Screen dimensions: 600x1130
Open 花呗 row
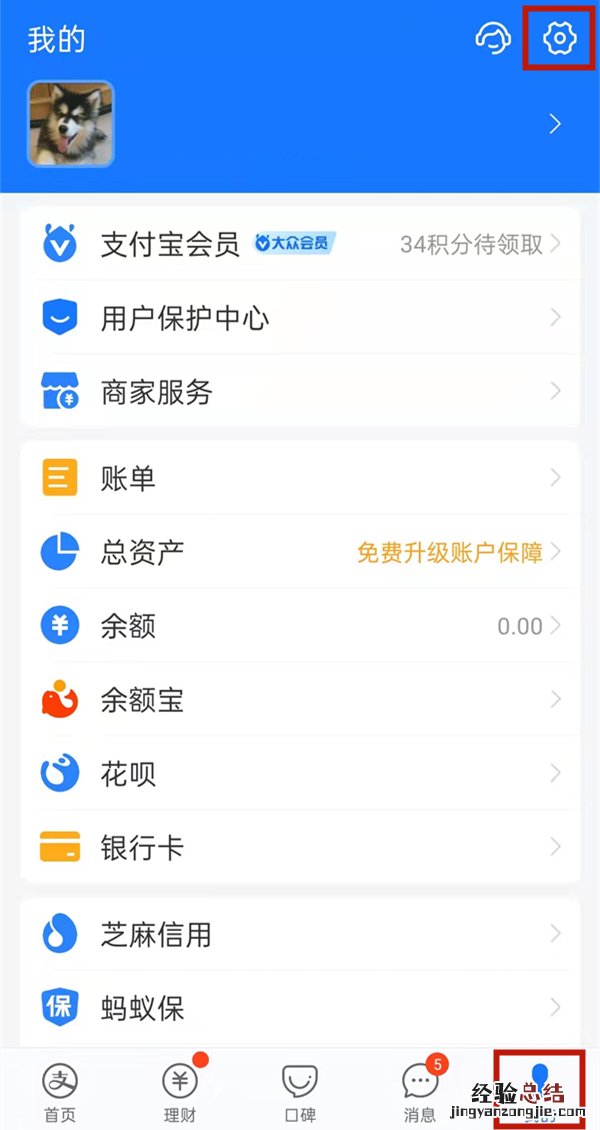tap(300, 773)
